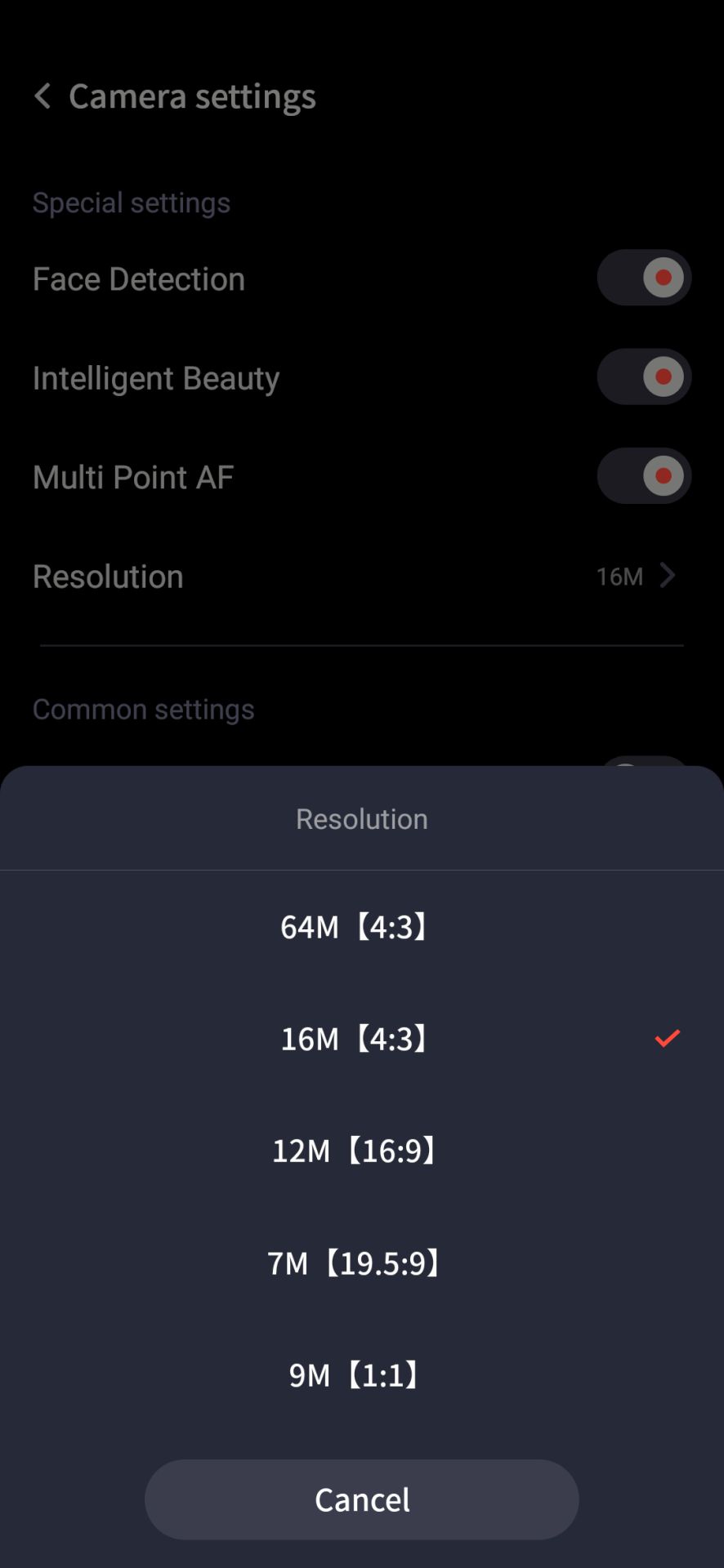
Task: Select the 64M 4:3 resolution
Action: (x=362, y=927)
